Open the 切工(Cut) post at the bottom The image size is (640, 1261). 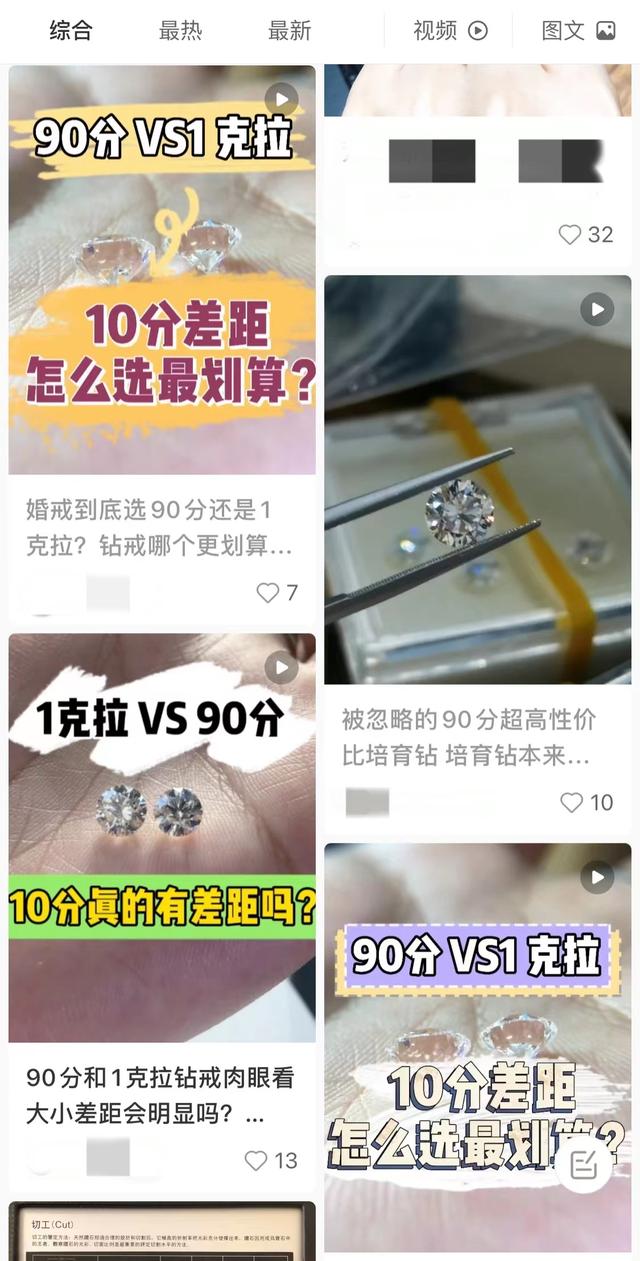tap(161, 1232)
